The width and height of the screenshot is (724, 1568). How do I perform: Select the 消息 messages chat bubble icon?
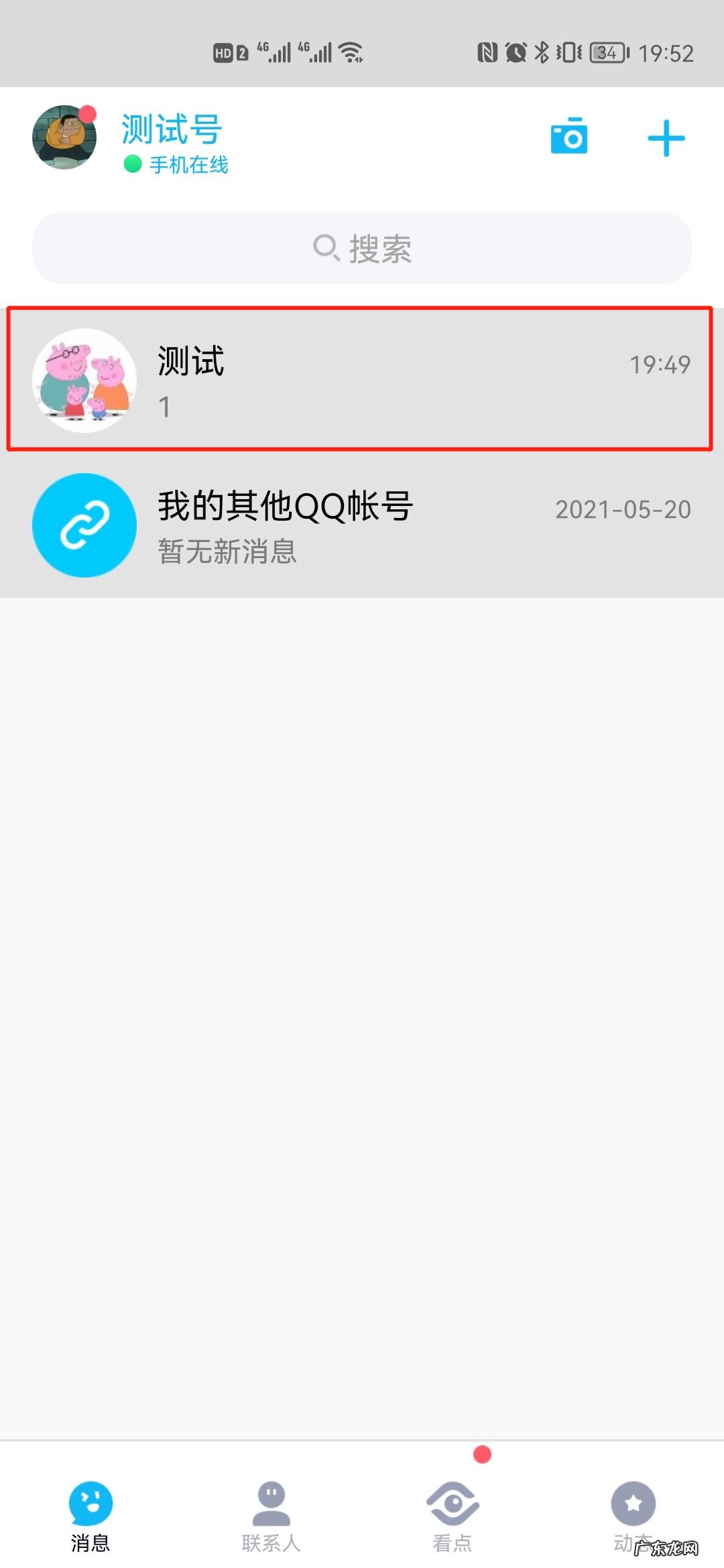coord(90,1501)
